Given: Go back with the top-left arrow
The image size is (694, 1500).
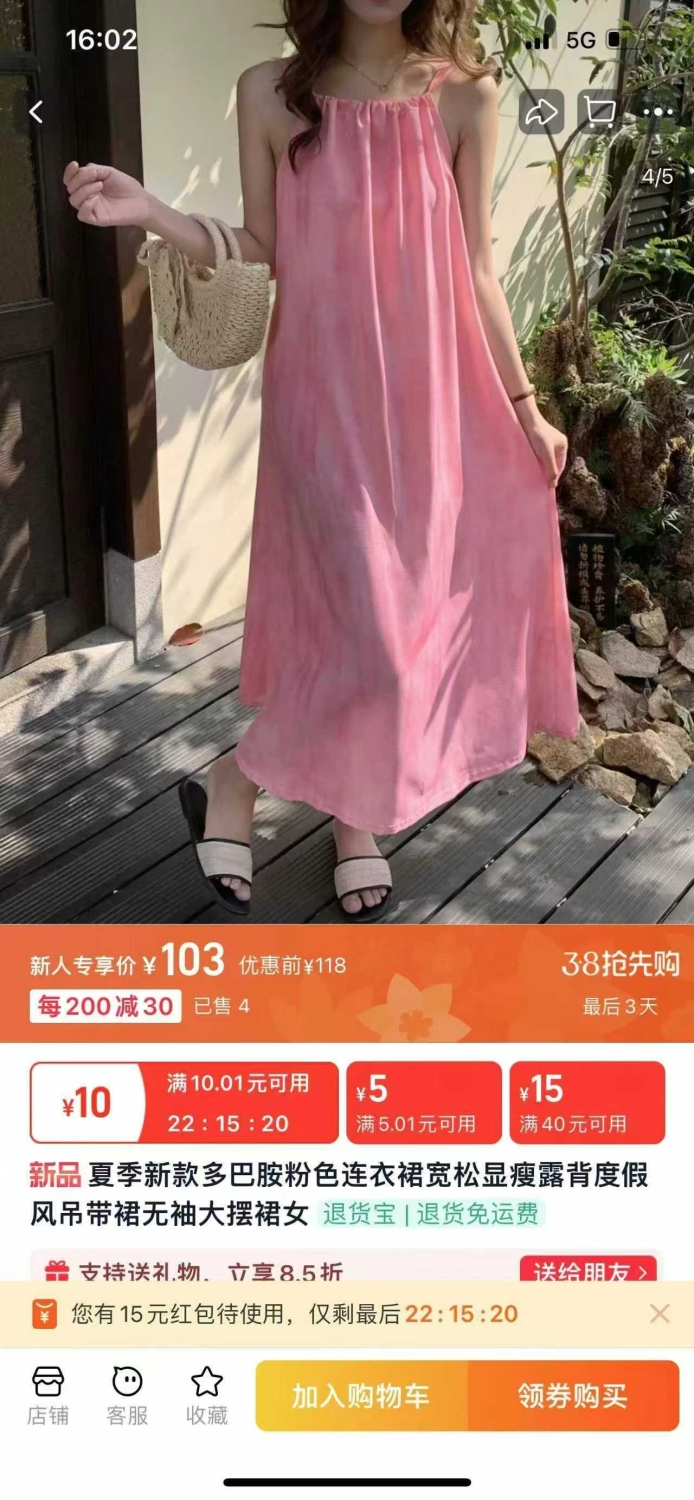Looking at the screenshot, I should coord(36,112).
